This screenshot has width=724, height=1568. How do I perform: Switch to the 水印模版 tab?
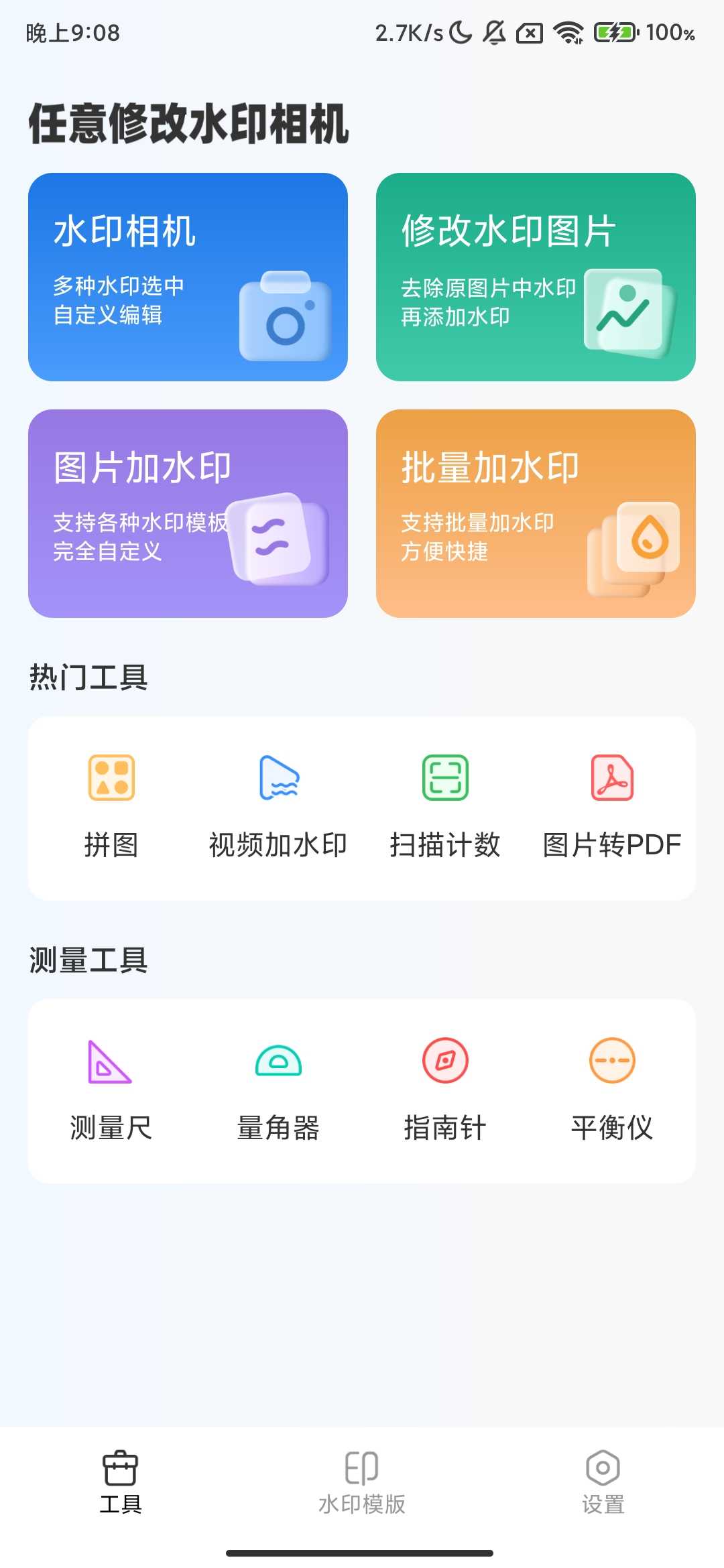tap(362, 1482)
